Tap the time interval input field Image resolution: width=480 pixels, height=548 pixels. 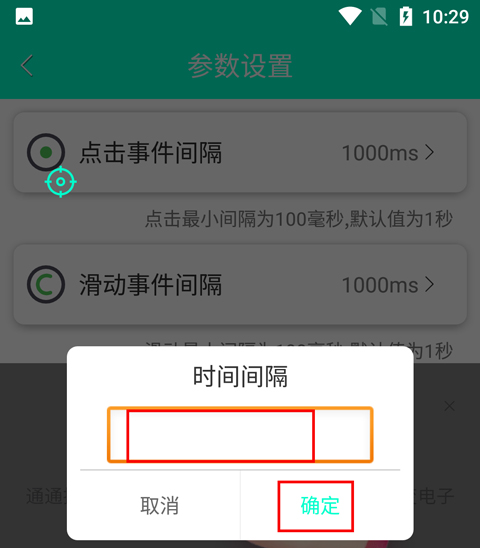240,435
